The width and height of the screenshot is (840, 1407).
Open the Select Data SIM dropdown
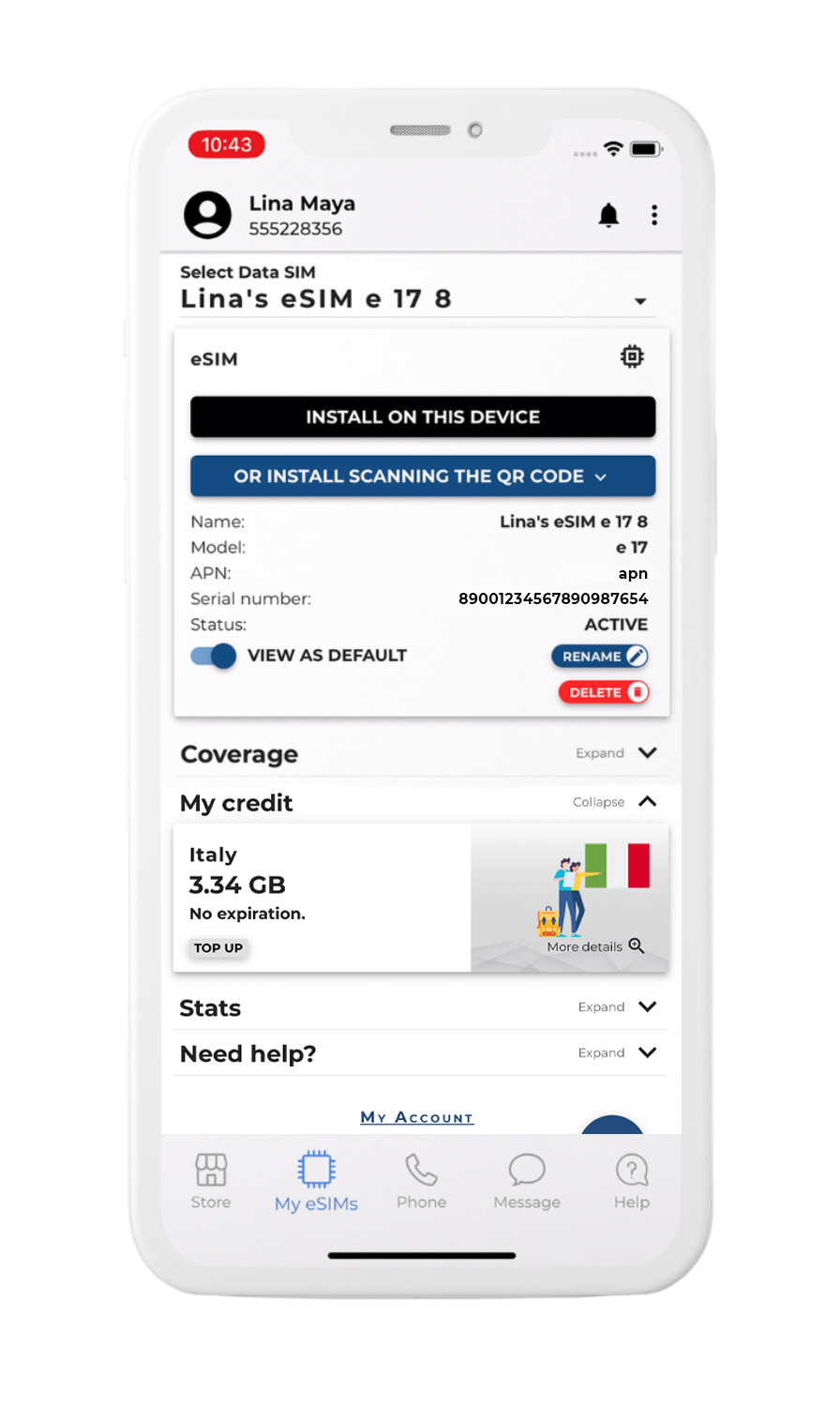(x=640, y=301)
